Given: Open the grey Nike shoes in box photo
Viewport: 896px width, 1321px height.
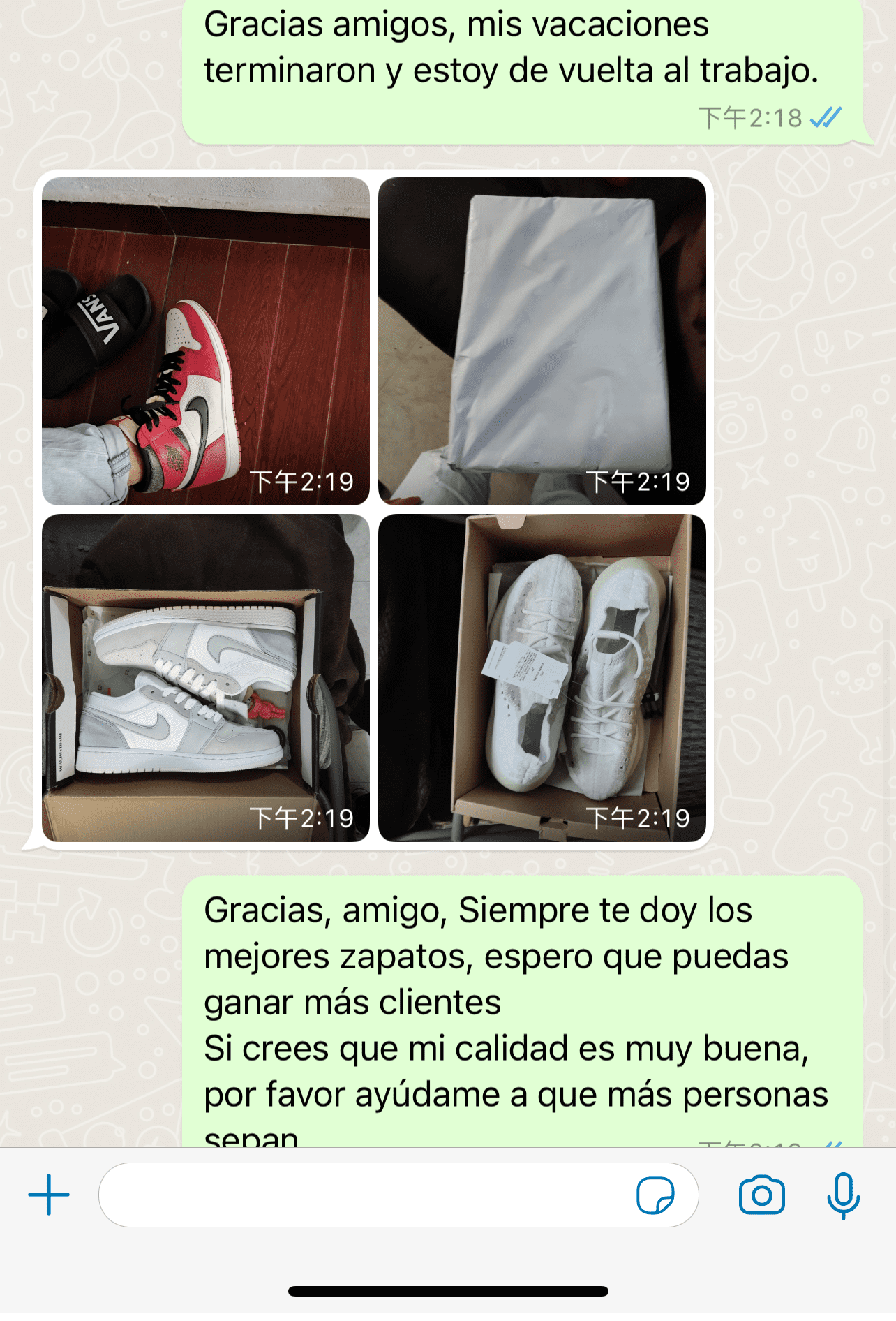Looking at the screenshot, I should click(x=206, y=677).
